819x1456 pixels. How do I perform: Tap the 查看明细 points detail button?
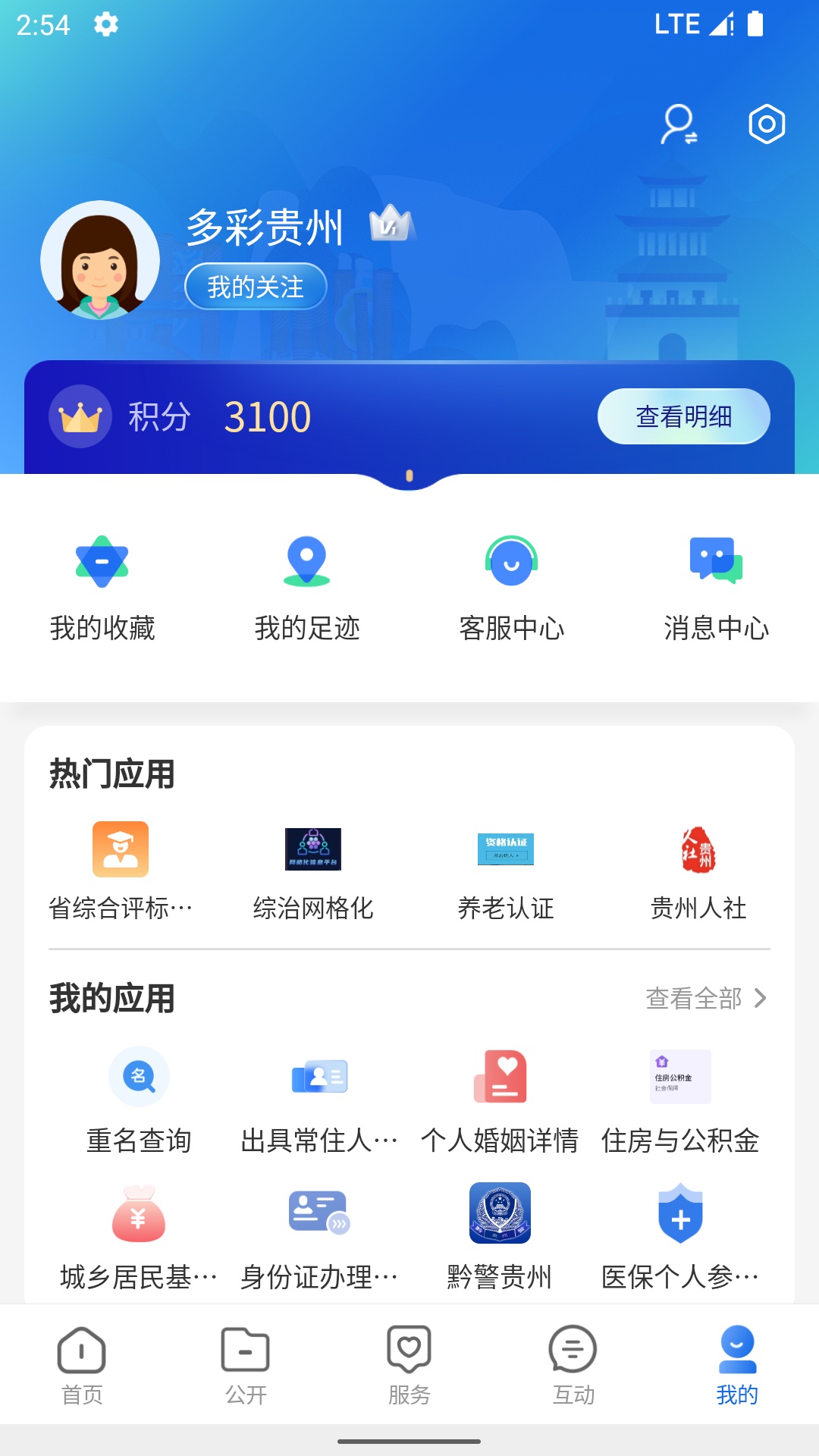click(x=682, y=416)
